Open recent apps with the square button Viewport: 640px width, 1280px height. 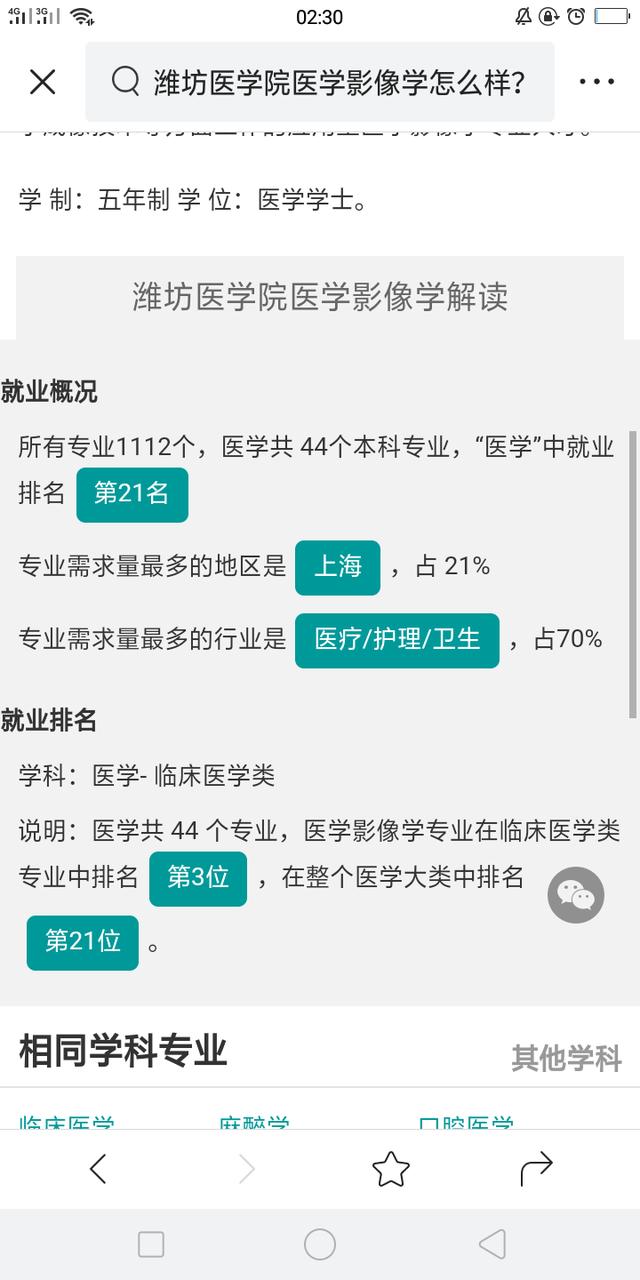[151, 1244]
